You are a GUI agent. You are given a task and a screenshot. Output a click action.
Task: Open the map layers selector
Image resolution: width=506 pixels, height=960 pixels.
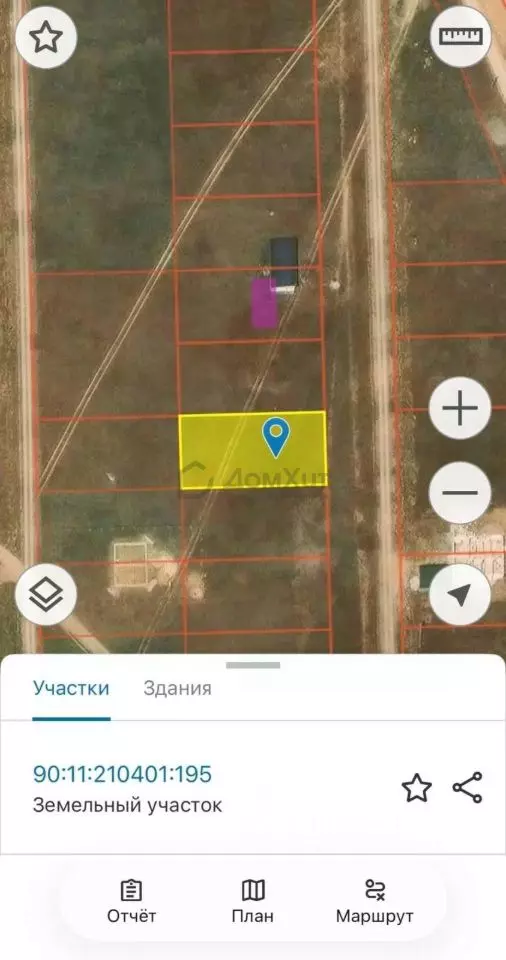click(46, 594)
